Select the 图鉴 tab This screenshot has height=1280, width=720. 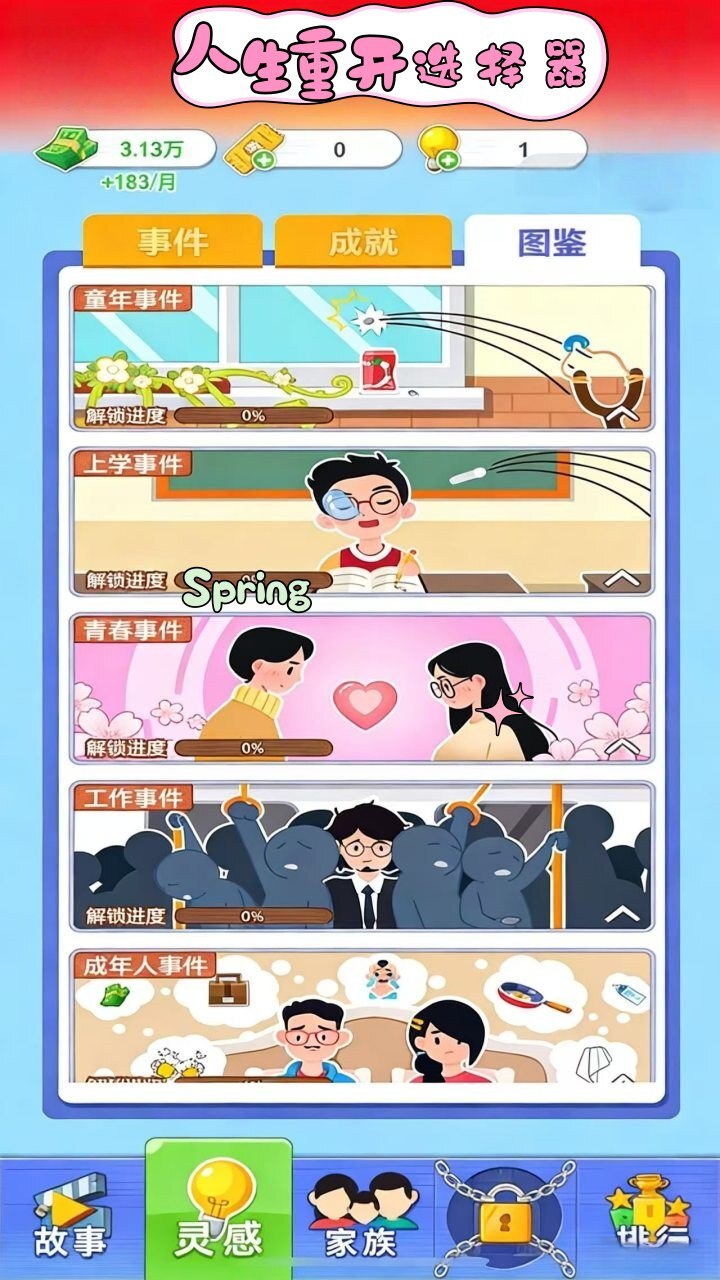click(552, 242)
